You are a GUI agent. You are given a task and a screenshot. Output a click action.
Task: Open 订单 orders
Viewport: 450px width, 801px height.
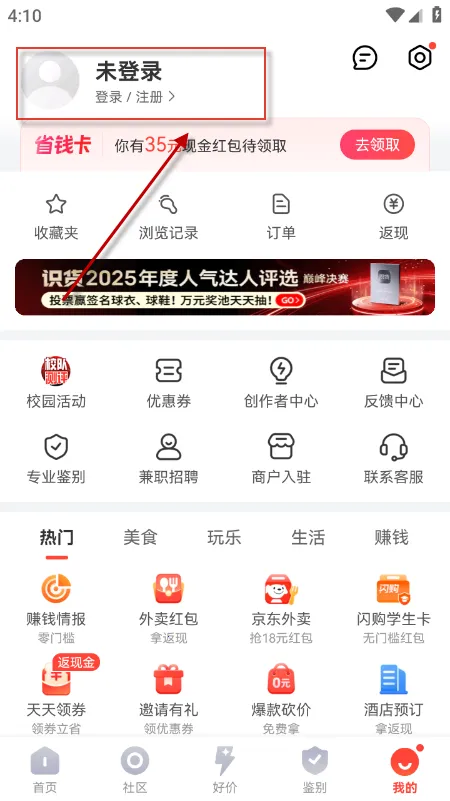coord(281,217)
